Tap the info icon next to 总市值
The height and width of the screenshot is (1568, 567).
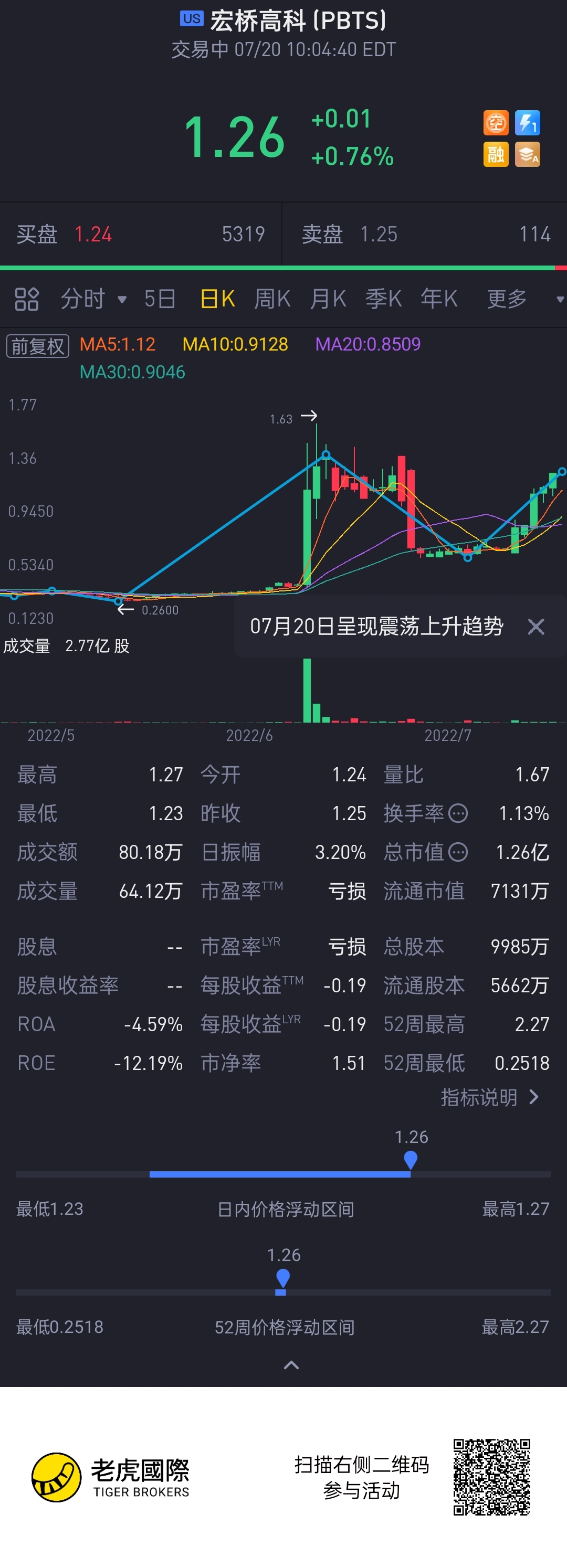[x=458, y=852]
